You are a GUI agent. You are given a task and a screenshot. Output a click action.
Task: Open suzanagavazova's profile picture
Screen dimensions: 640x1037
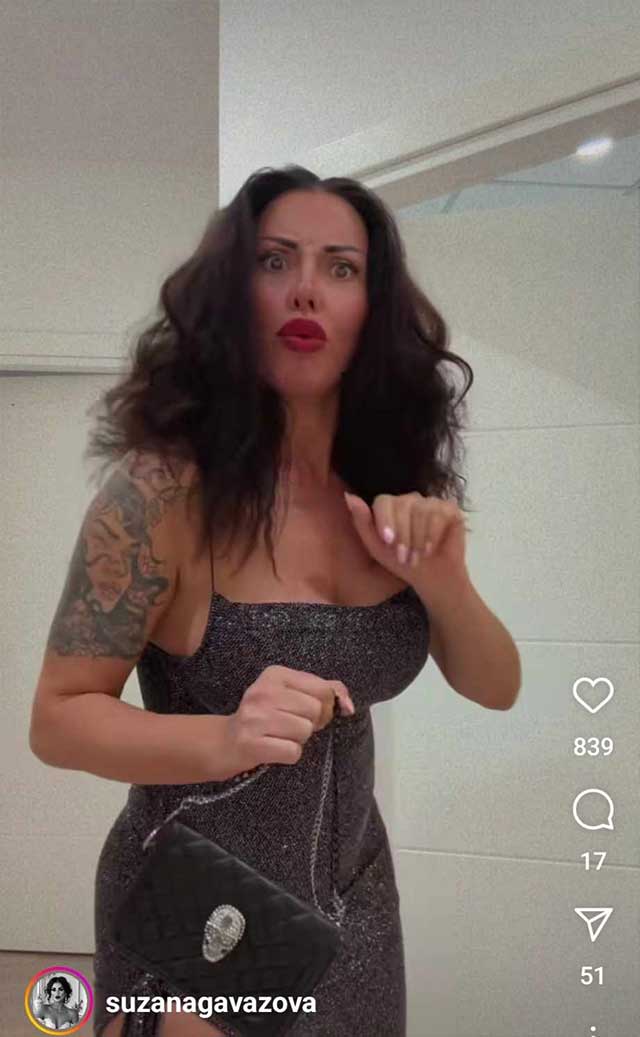point(58,1001)
